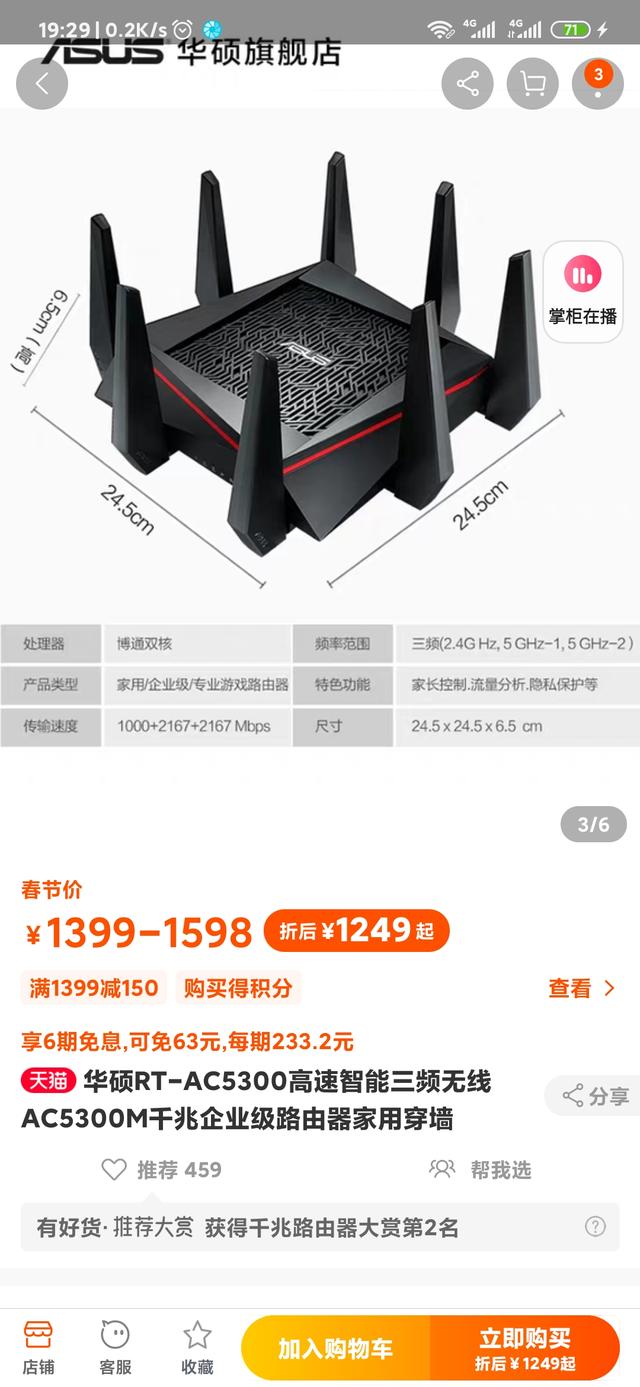Add the product to 收藏 favorites
Viewport: 640px width, 1387px height.
click(197, 1346)
